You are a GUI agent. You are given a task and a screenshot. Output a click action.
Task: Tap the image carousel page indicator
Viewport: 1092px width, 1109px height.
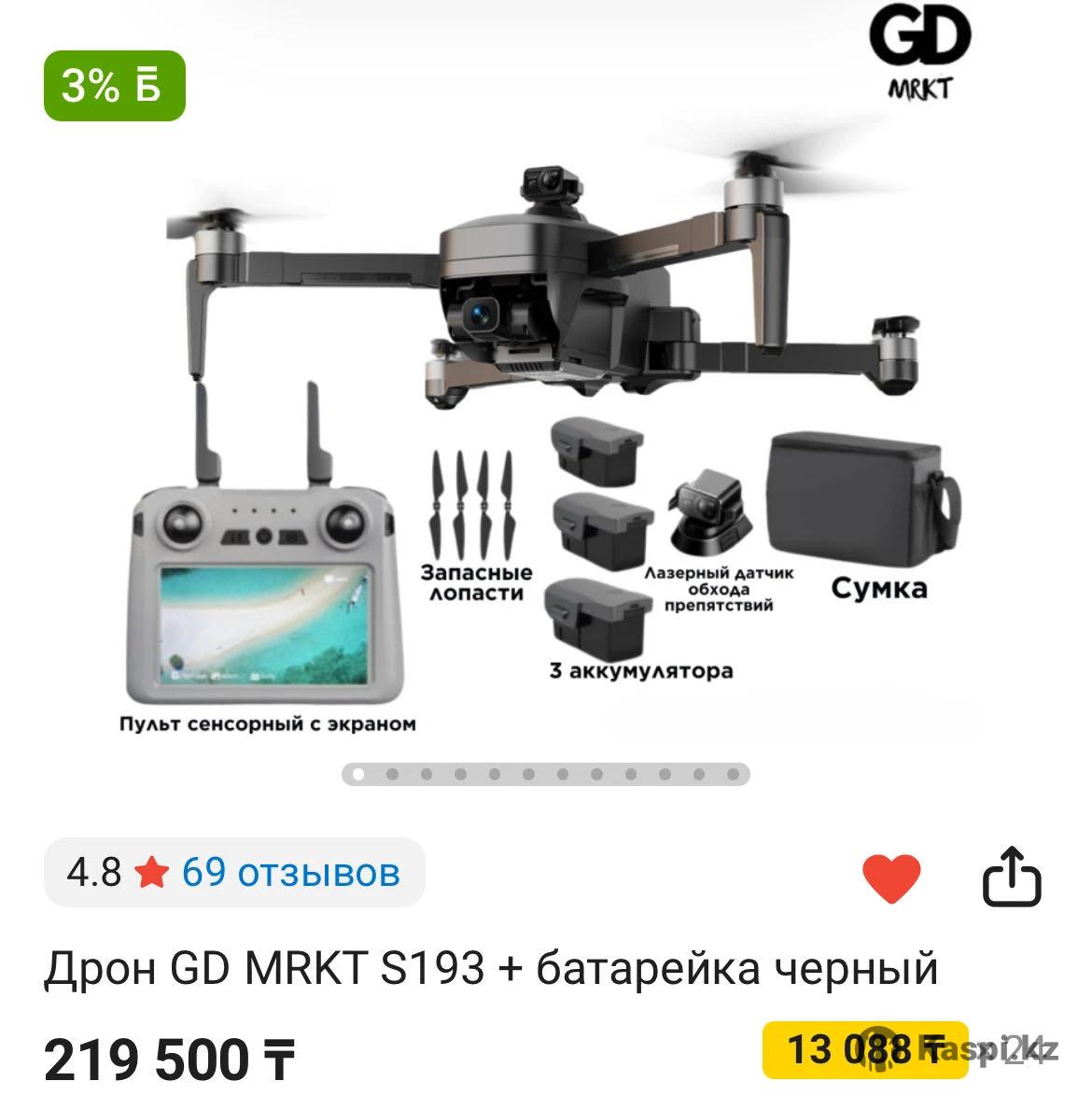(x=546, y=774)
